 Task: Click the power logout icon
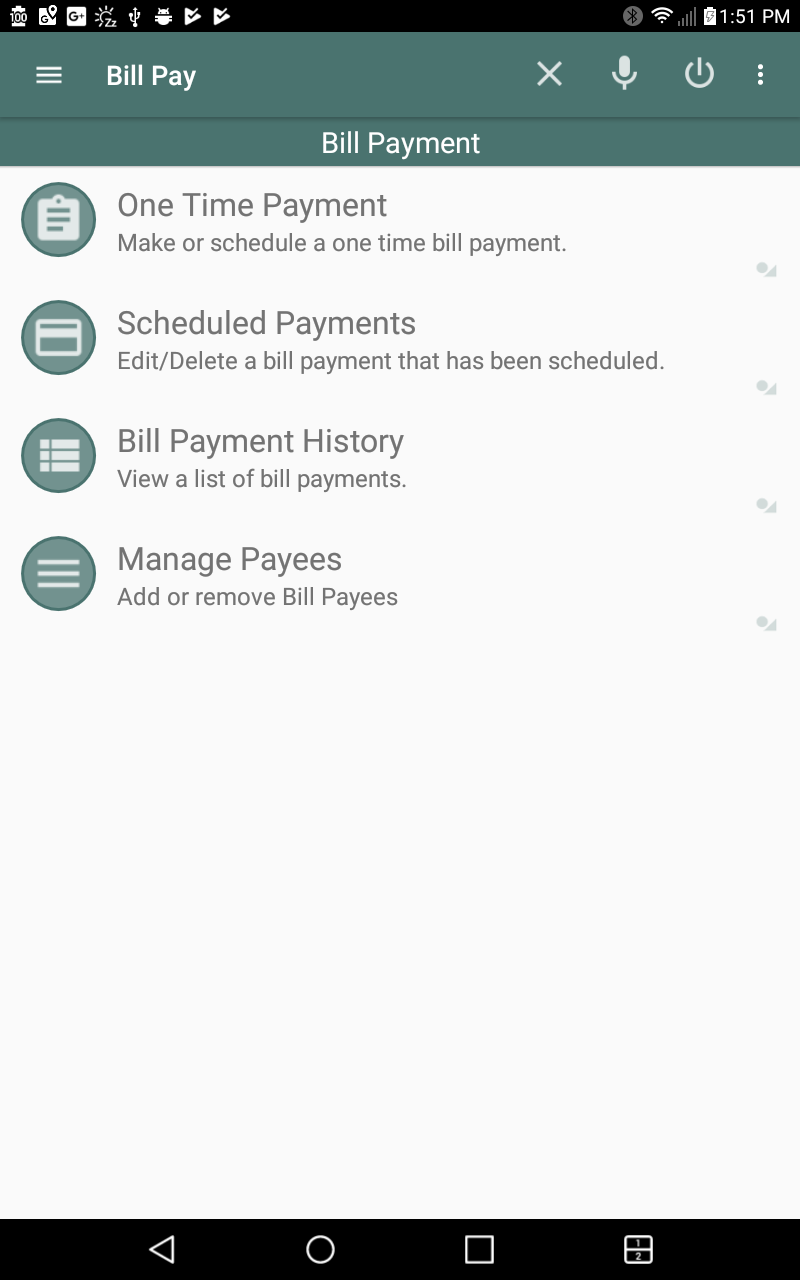(700, 73)
